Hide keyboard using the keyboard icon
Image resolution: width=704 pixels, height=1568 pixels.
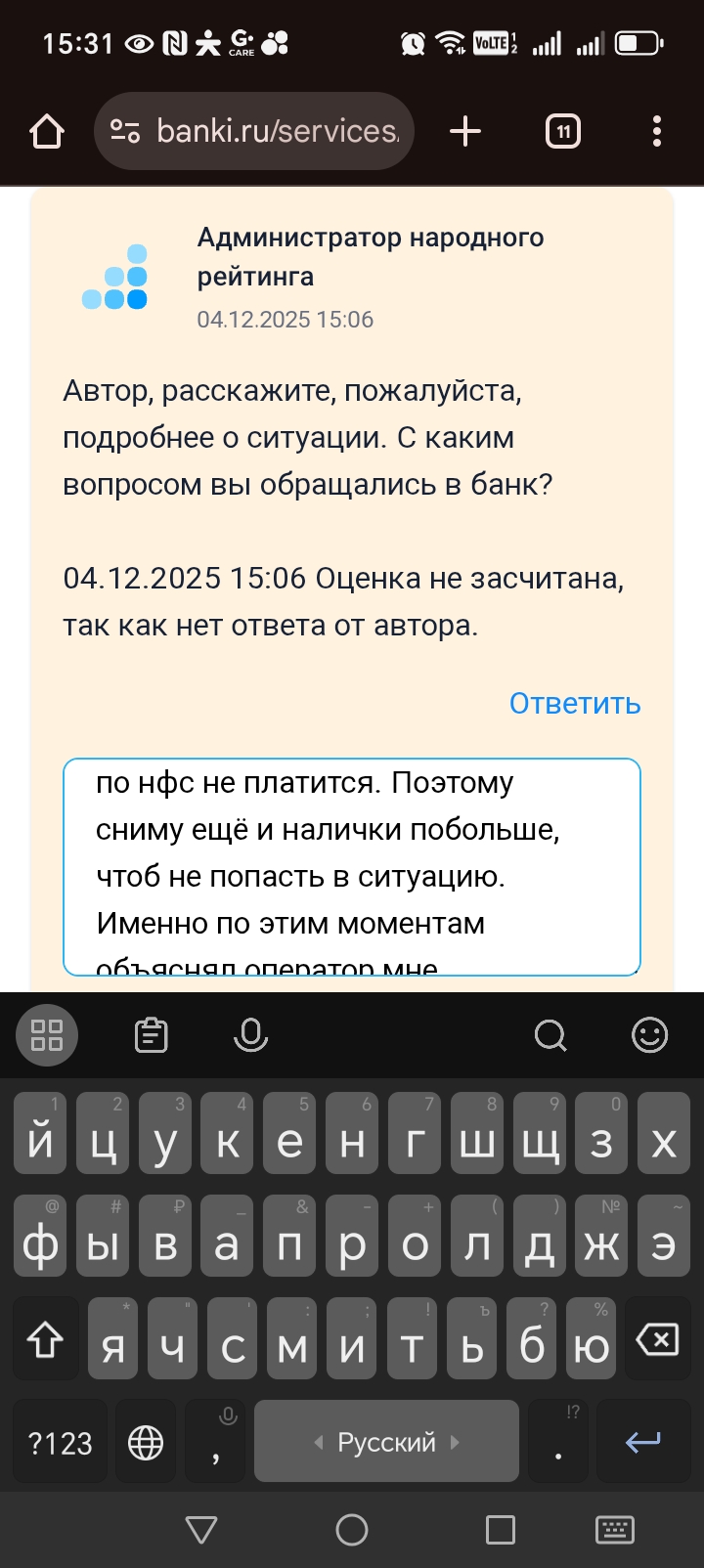tap(614, 1530)
